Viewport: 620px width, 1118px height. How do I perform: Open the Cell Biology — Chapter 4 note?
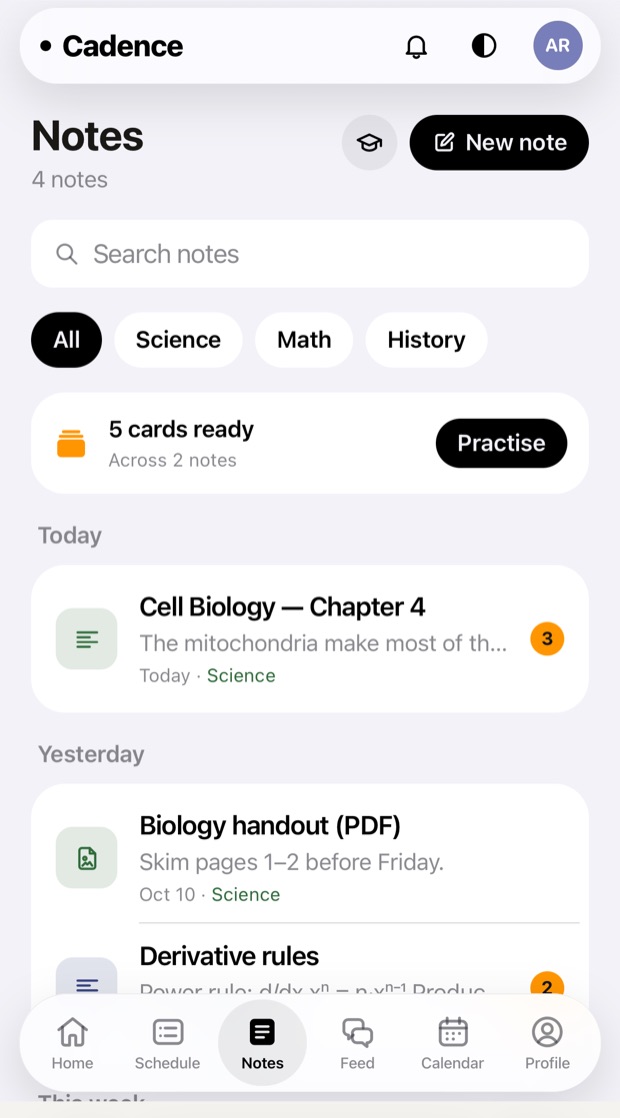tap(310, 639)
